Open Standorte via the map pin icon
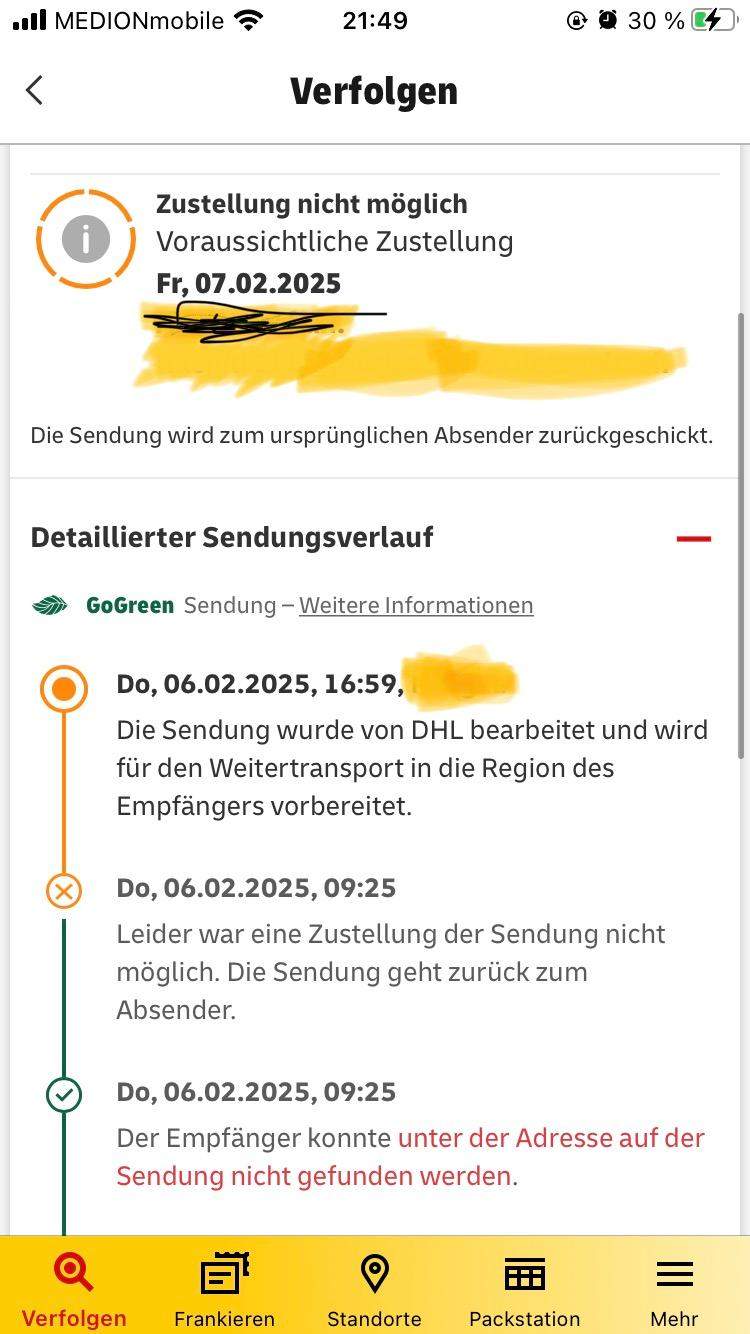Screen dimensions: 750x1334 373,1271
